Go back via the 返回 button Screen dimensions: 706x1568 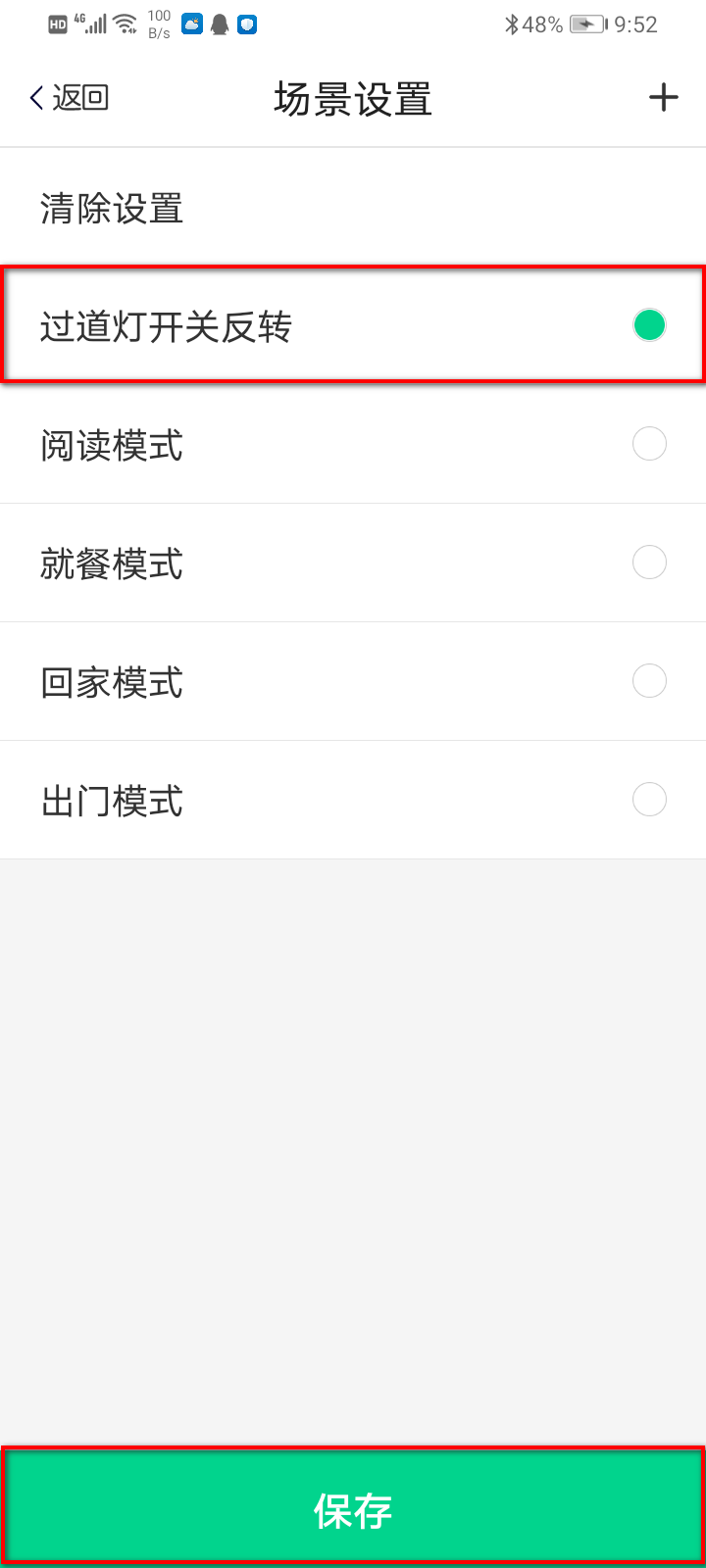[x=69, y=98]
